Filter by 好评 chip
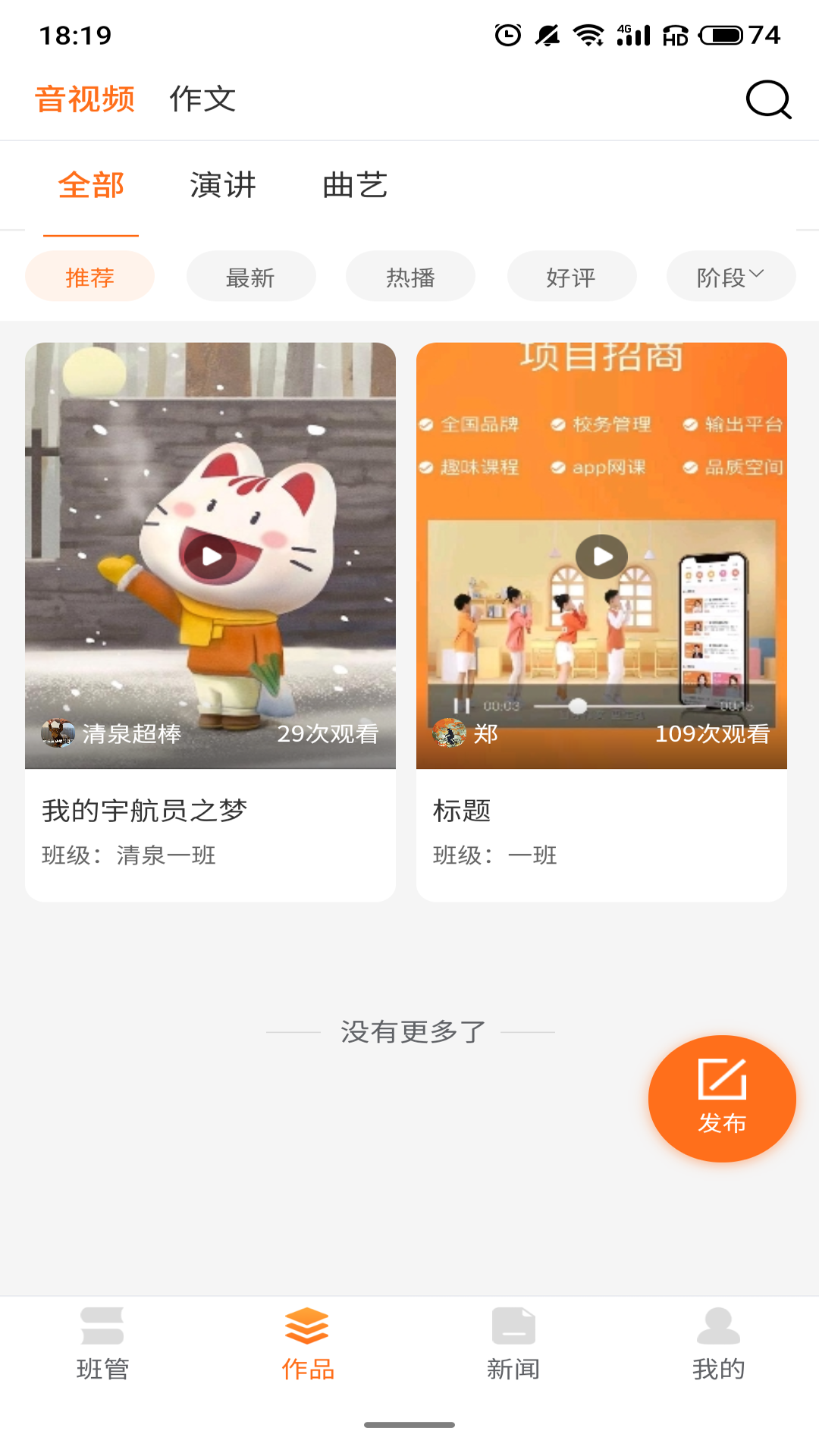The image size is (819, 1456). (571, 277)
